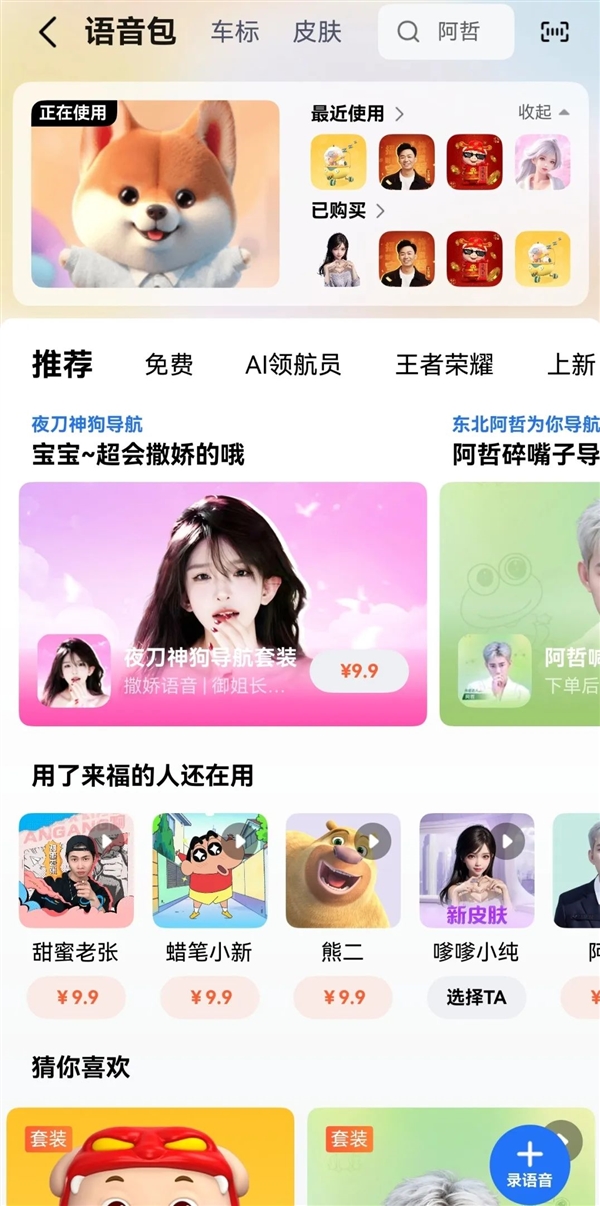Open the 熊二 voice pack tile
The height and width of the screenshot is (1206, 600).
(x=343, y=870)
